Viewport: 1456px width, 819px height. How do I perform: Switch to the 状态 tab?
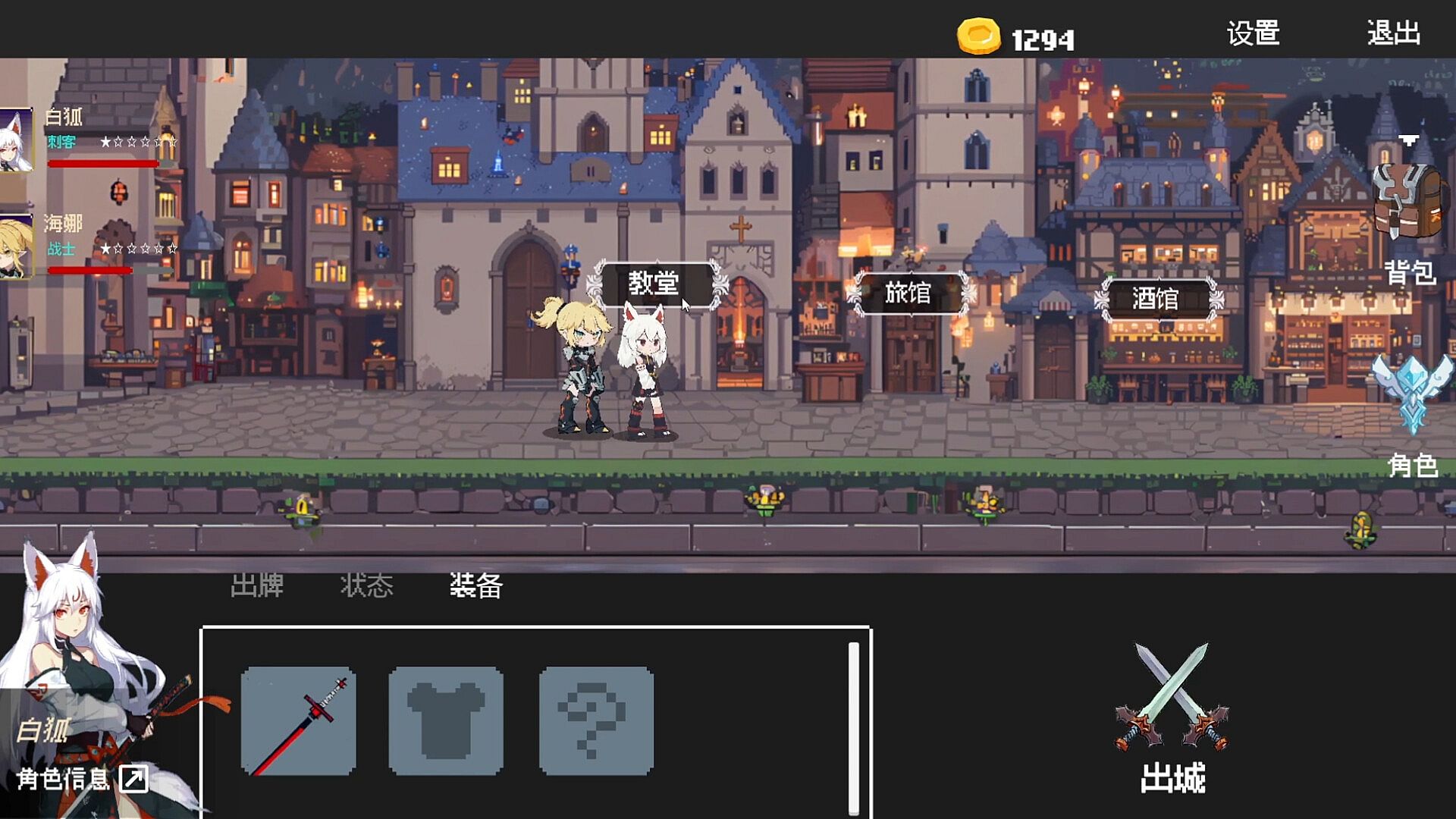point(367,585)
